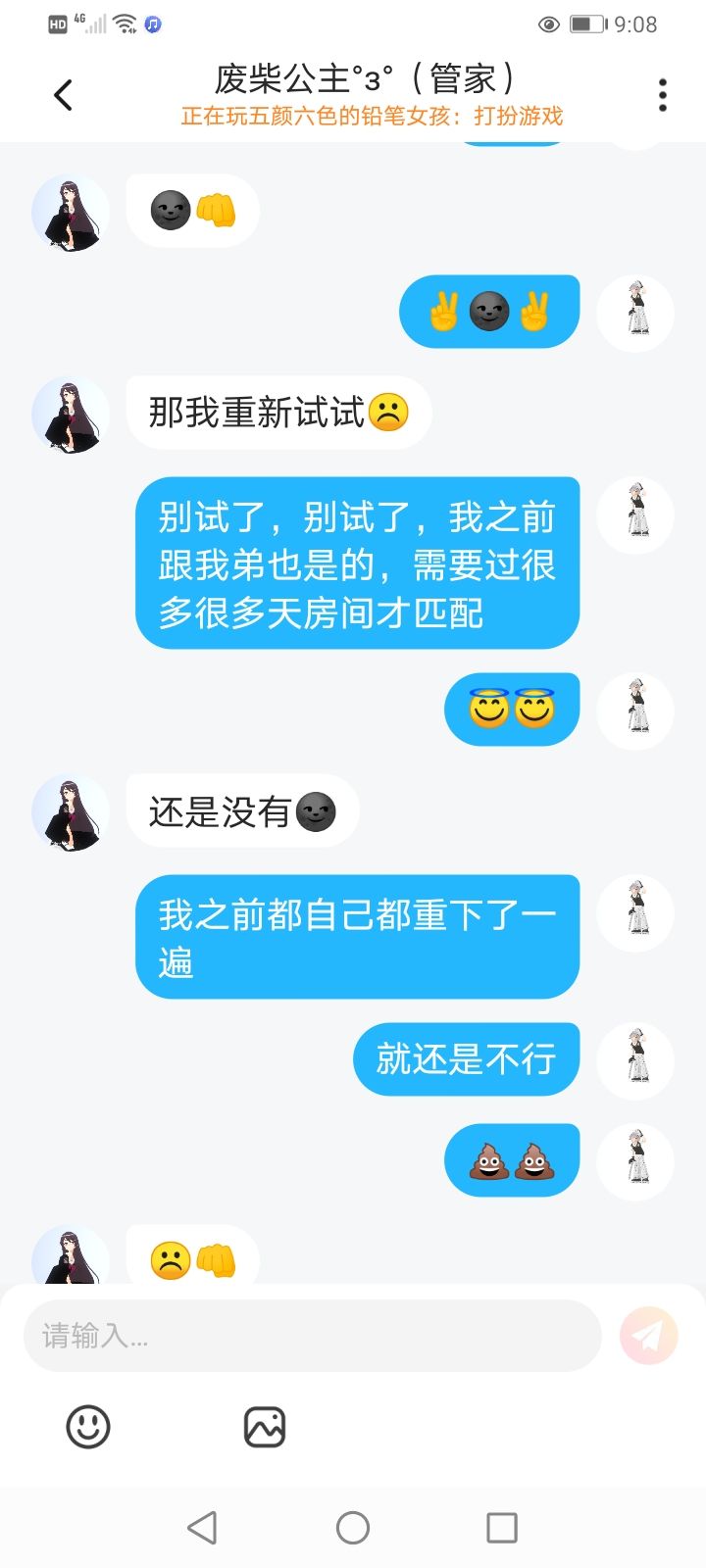Open the three-dot overflow menu

click(x=663, y=95)
